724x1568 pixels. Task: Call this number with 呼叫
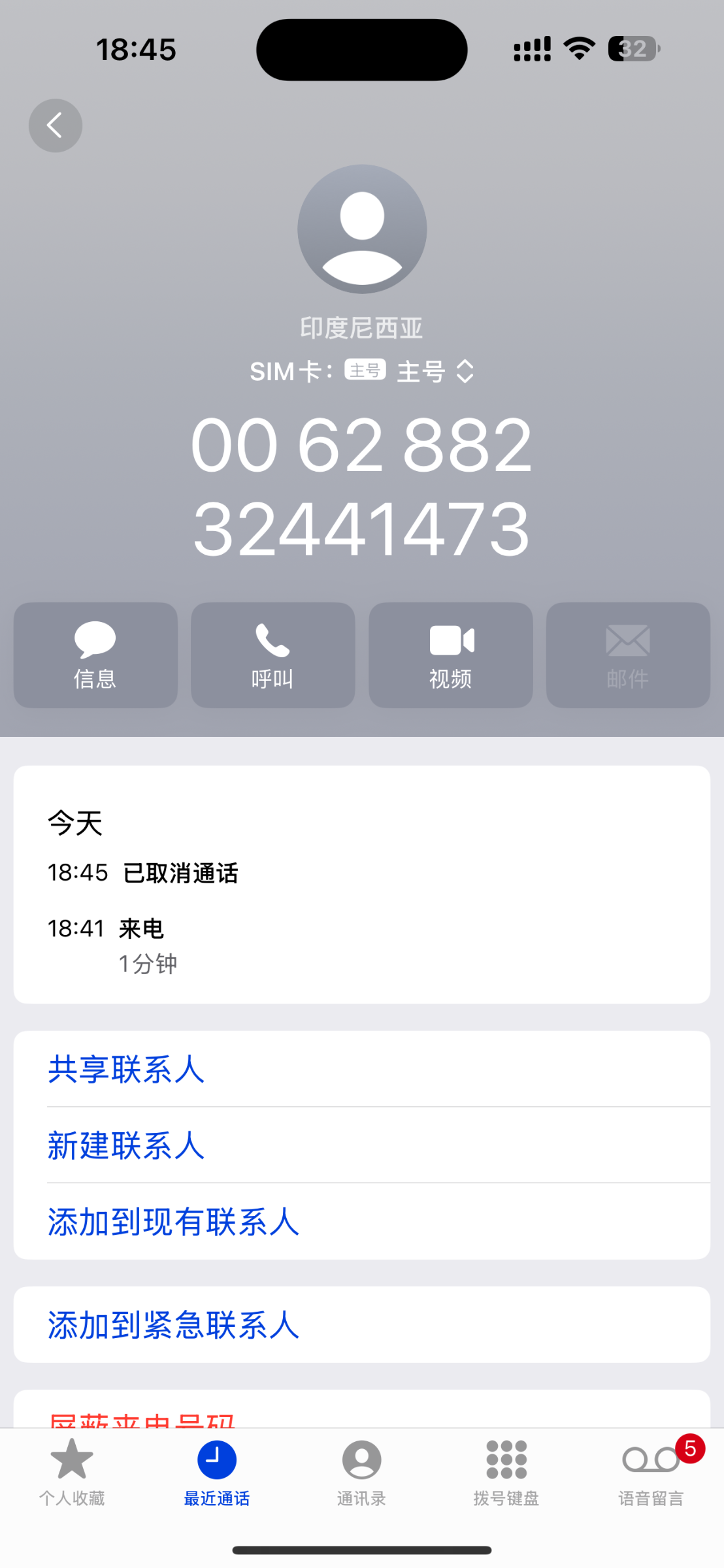273,655
